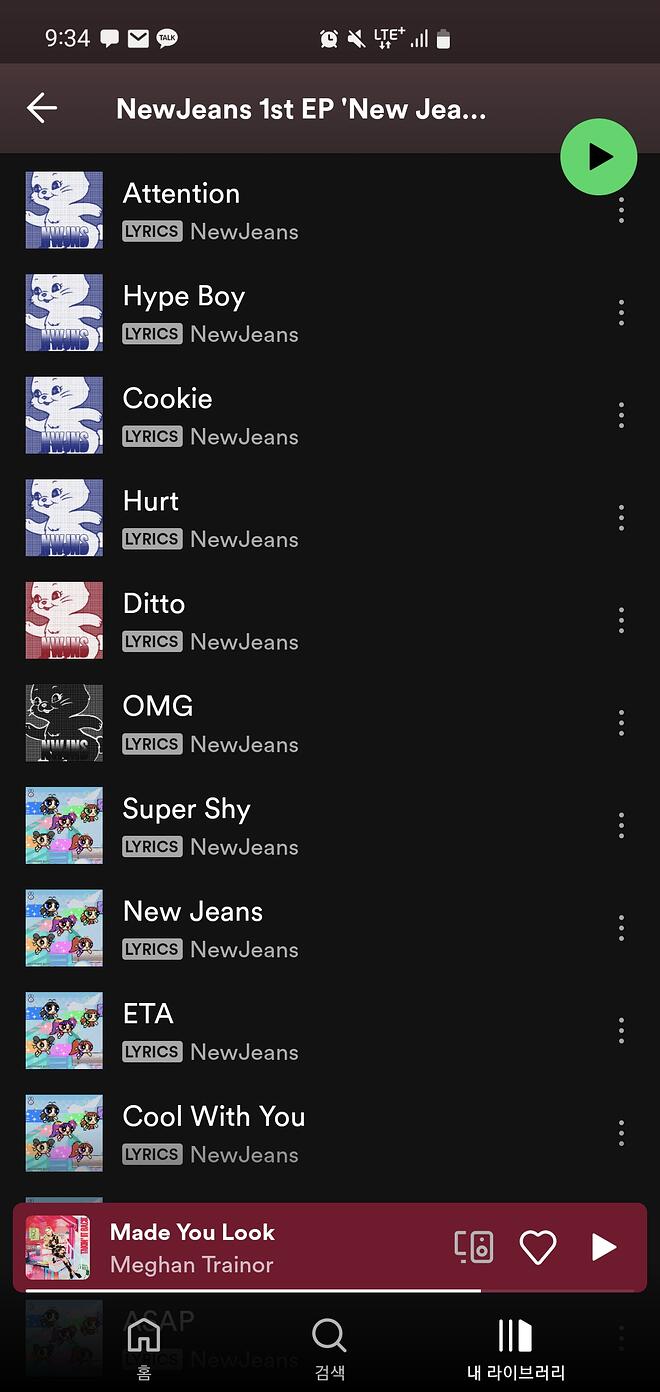Switch to the 홈 tab
This screenshot has height=1392, width=660.
click(144, 1345)
